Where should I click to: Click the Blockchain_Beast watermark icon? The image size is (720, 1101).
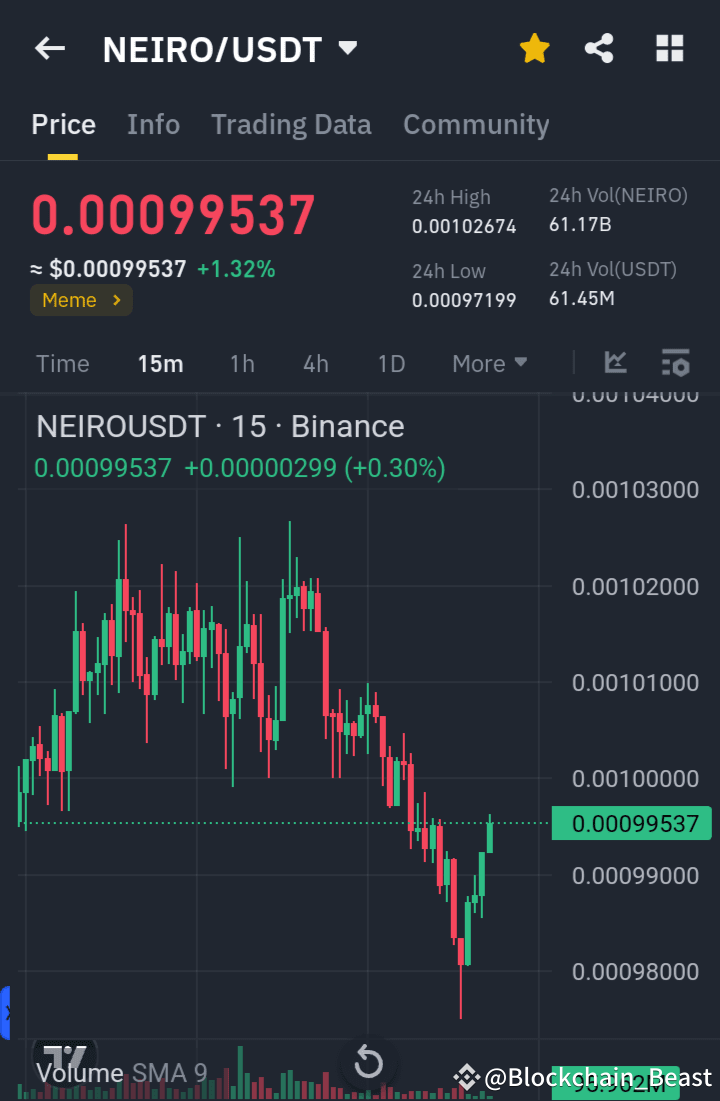point(466,1077)
